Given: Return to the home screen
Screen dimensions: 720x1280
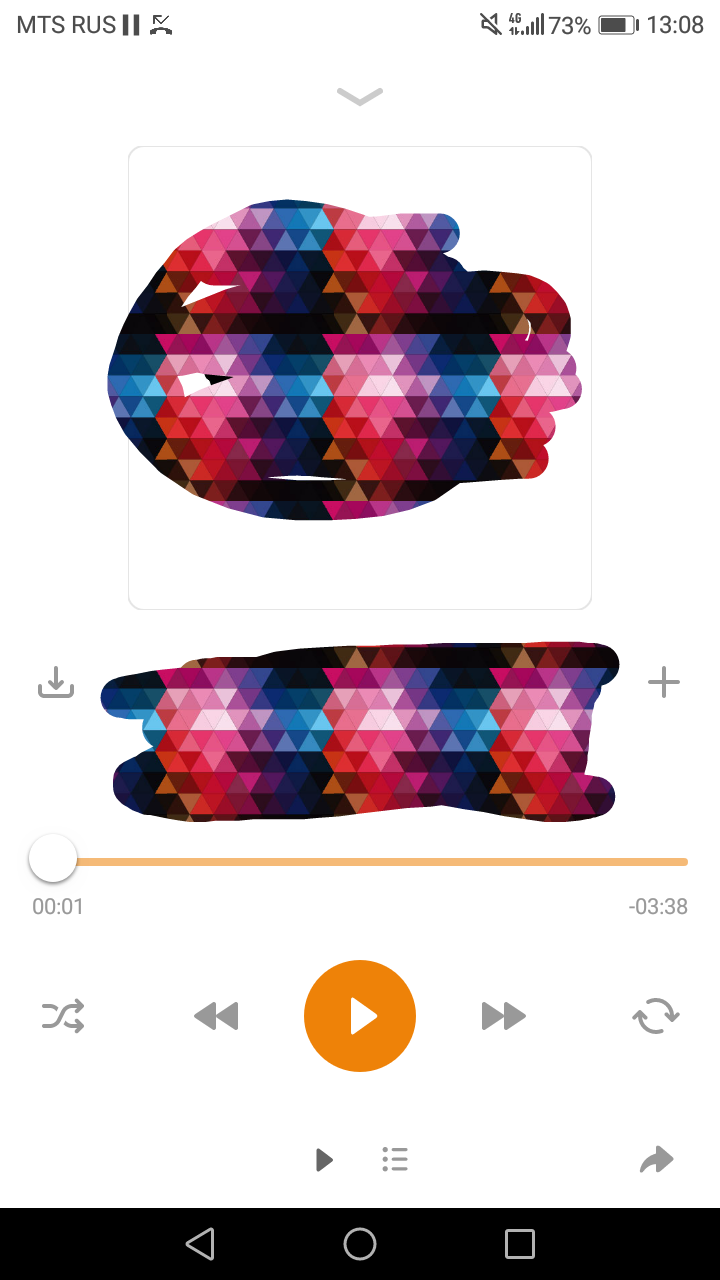Looking at the screenshot, I should [x=360, y=1244].
